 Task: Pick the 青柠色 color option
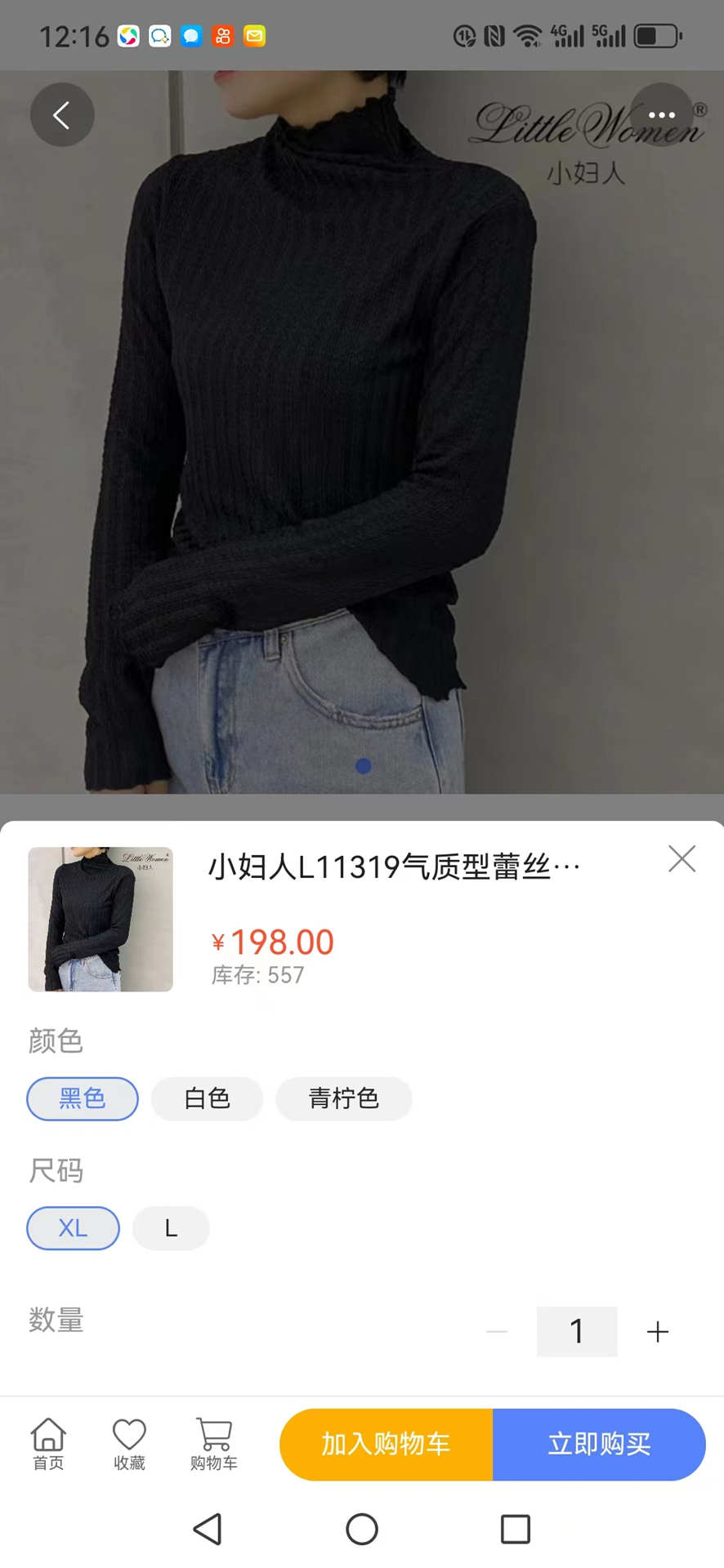tap(343, 1098)
